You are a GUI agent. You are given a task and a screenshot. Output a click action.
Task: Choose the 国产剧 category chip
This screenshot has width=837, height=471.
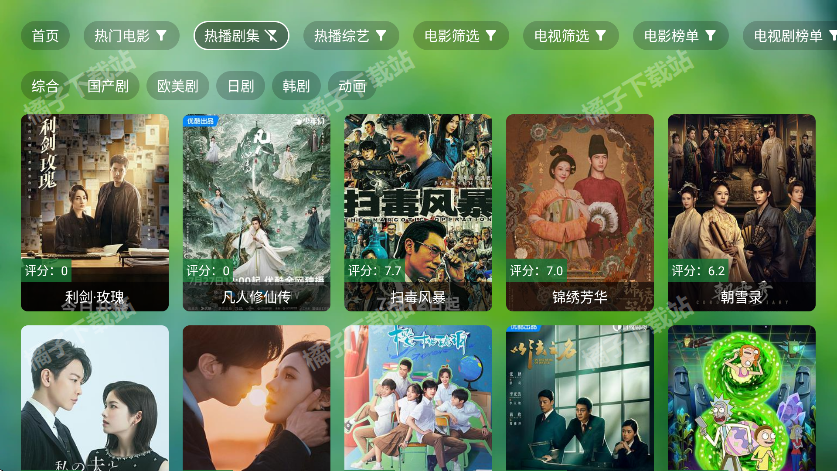tap(108, 86)
